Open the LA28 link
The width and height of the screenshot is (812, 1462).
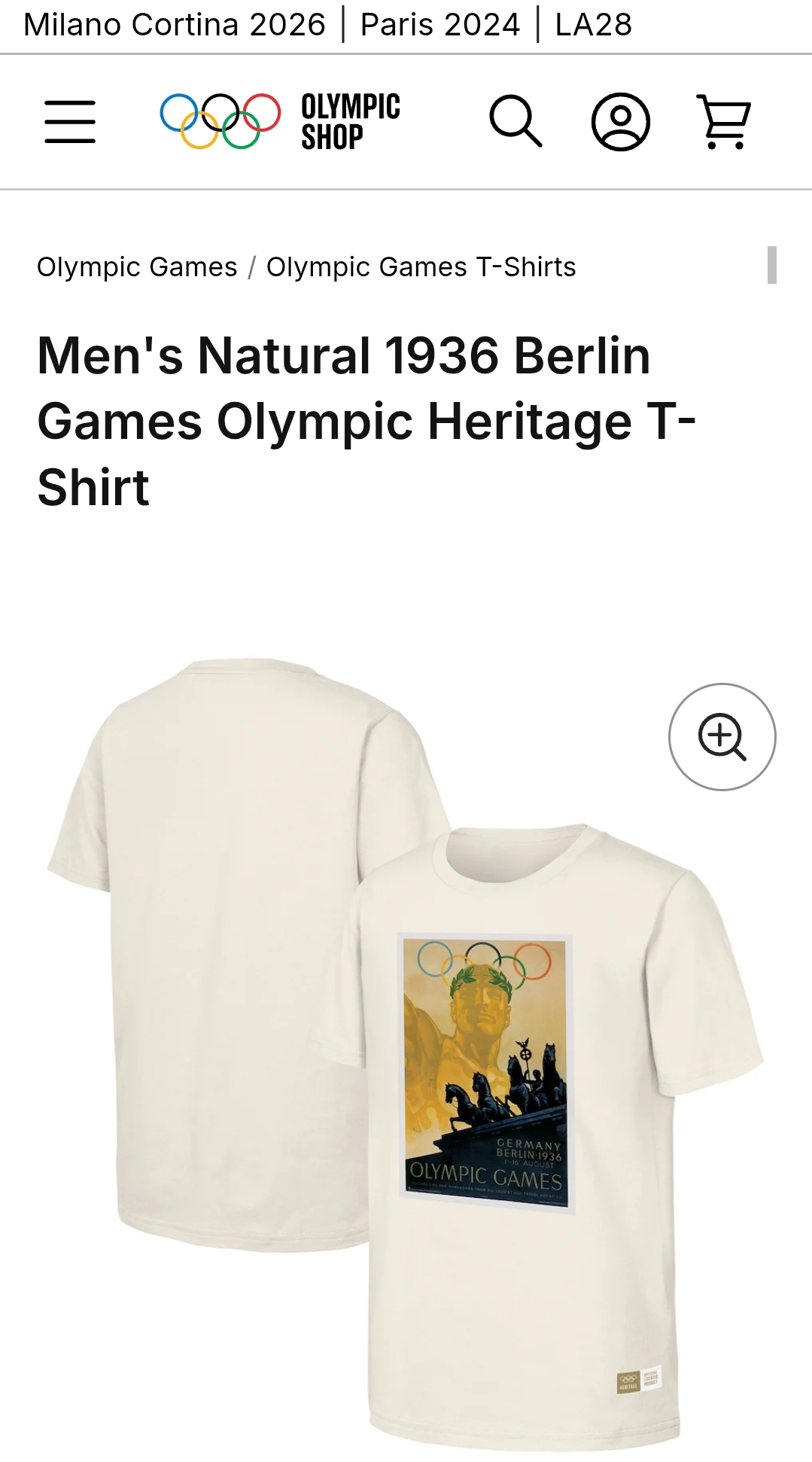coord(593,25)
